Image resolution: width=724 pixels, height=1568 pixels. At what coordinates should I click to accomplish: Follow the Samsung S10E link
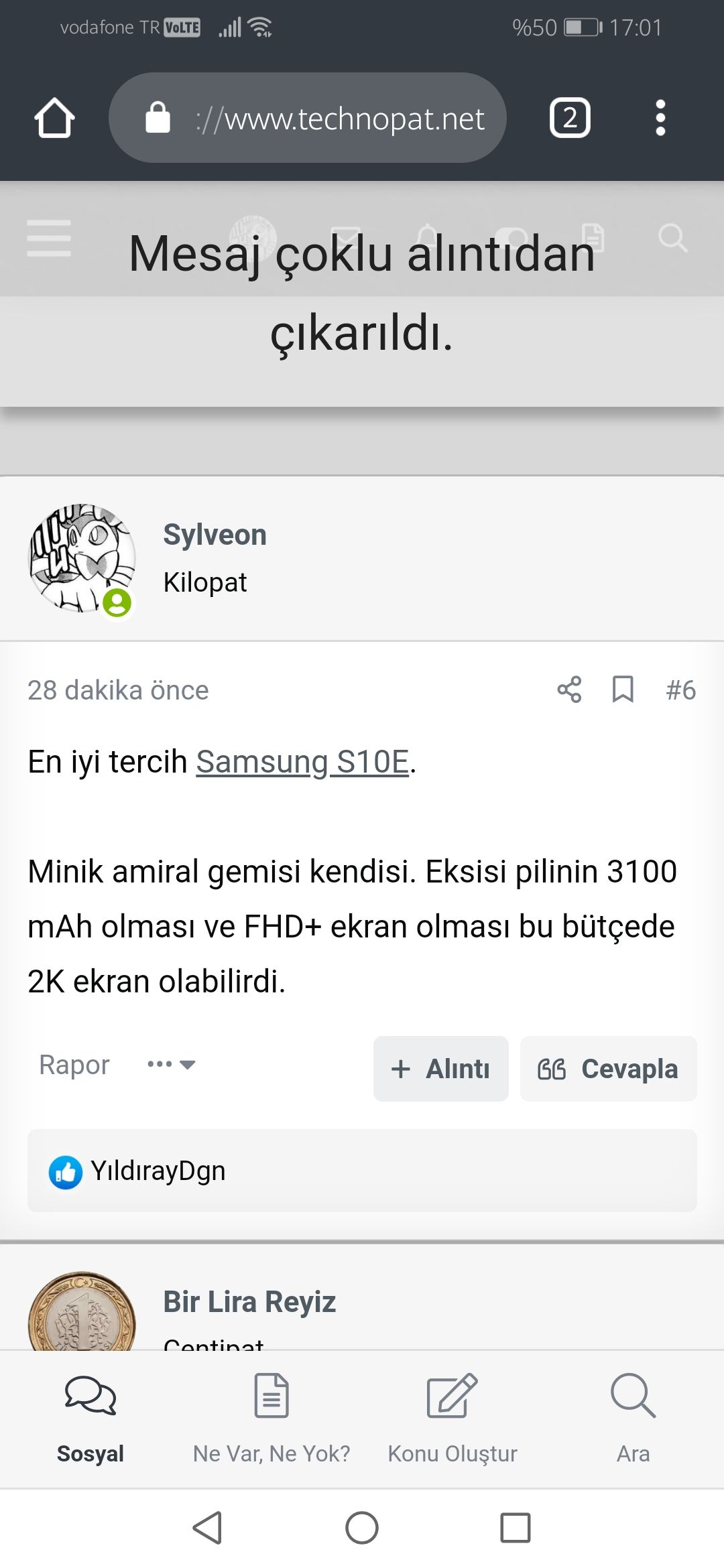(x=302, y=762)
